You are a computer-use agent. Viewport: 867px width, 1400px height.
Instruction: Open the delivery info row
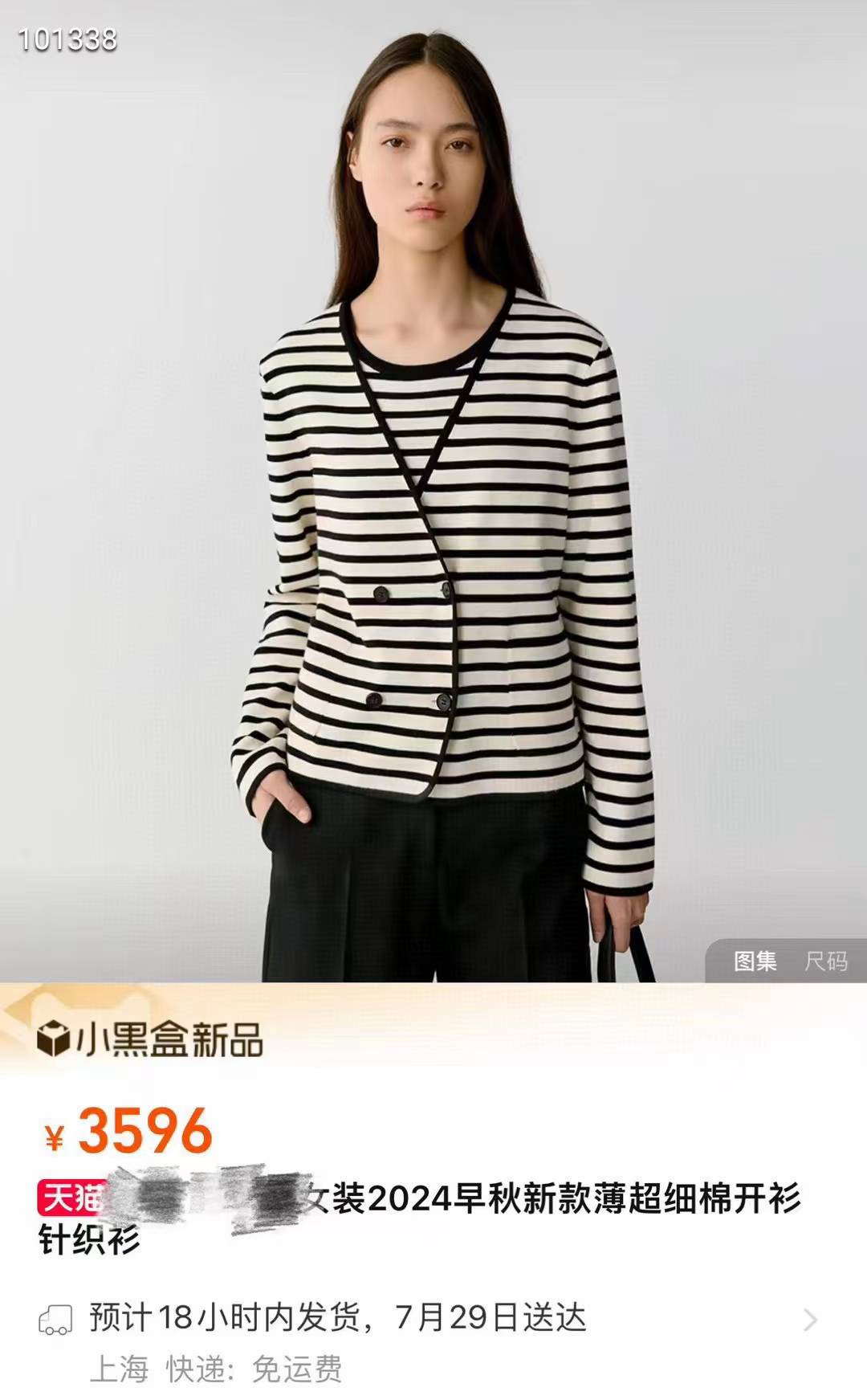tap(433, 1319)
